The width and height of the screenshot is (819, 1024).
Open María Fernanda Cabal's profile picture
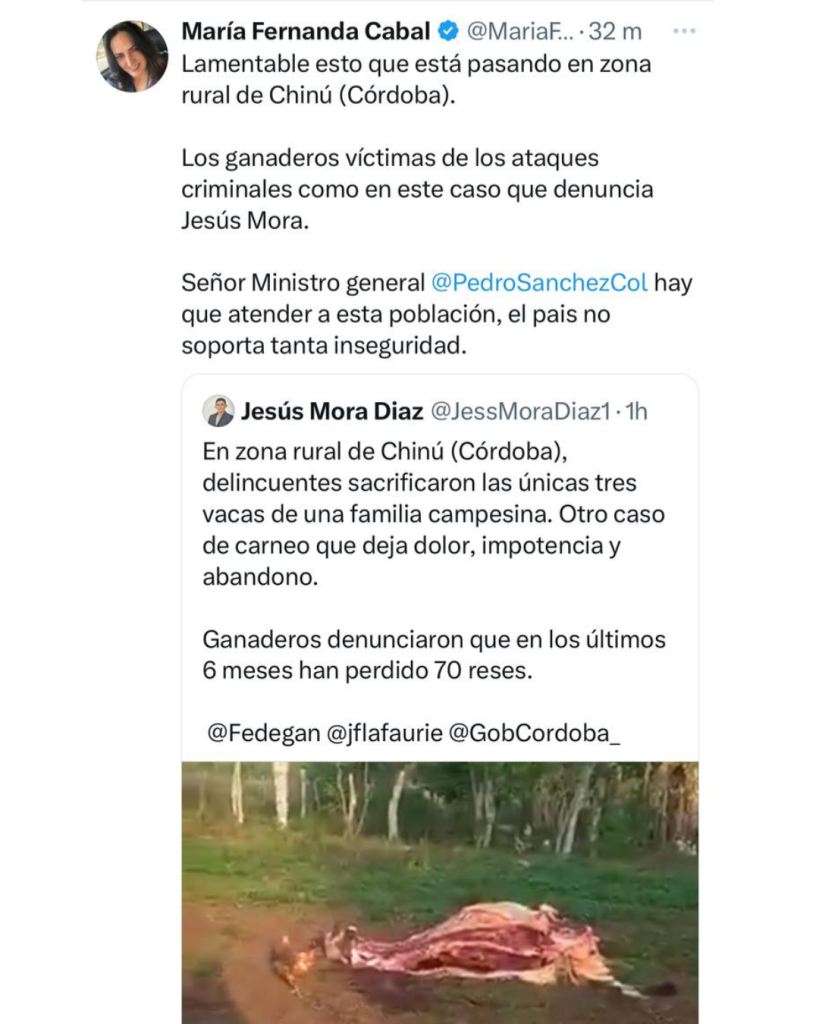click(x=133, y=57)
